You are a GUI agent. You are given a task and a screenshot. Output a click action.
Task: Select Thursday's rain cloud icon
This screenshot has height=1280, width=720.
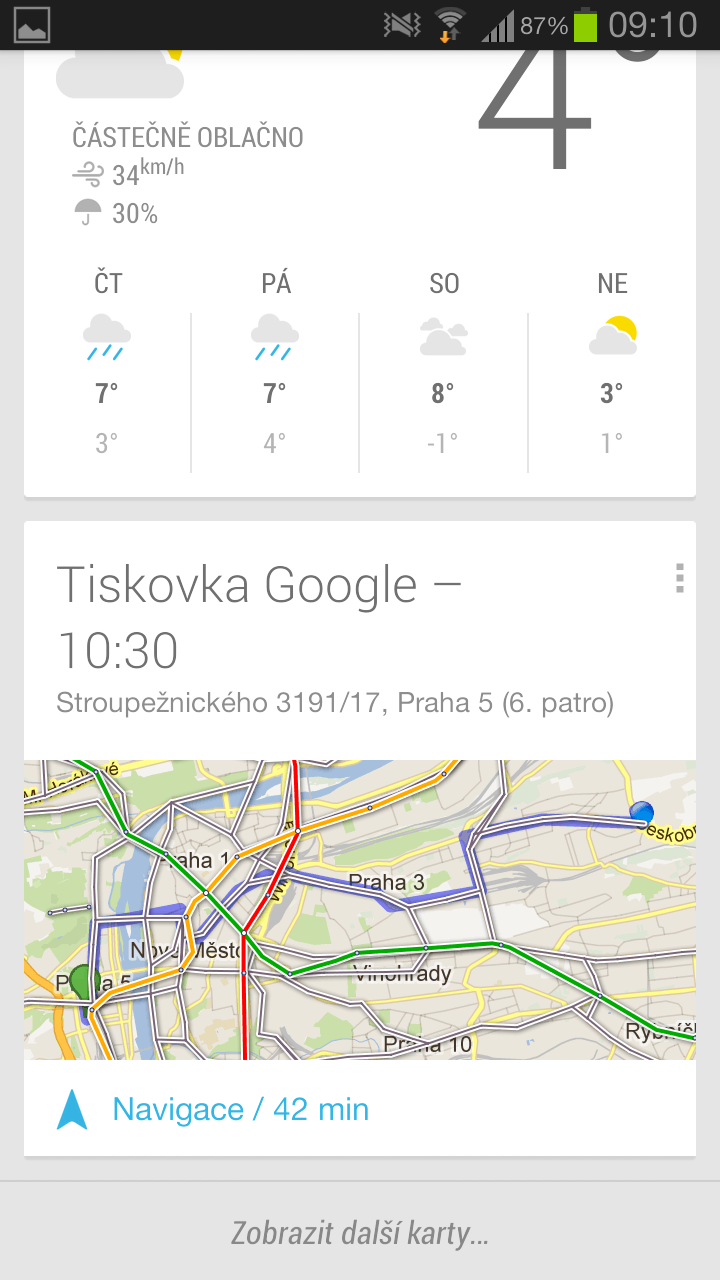click(106, 335)
